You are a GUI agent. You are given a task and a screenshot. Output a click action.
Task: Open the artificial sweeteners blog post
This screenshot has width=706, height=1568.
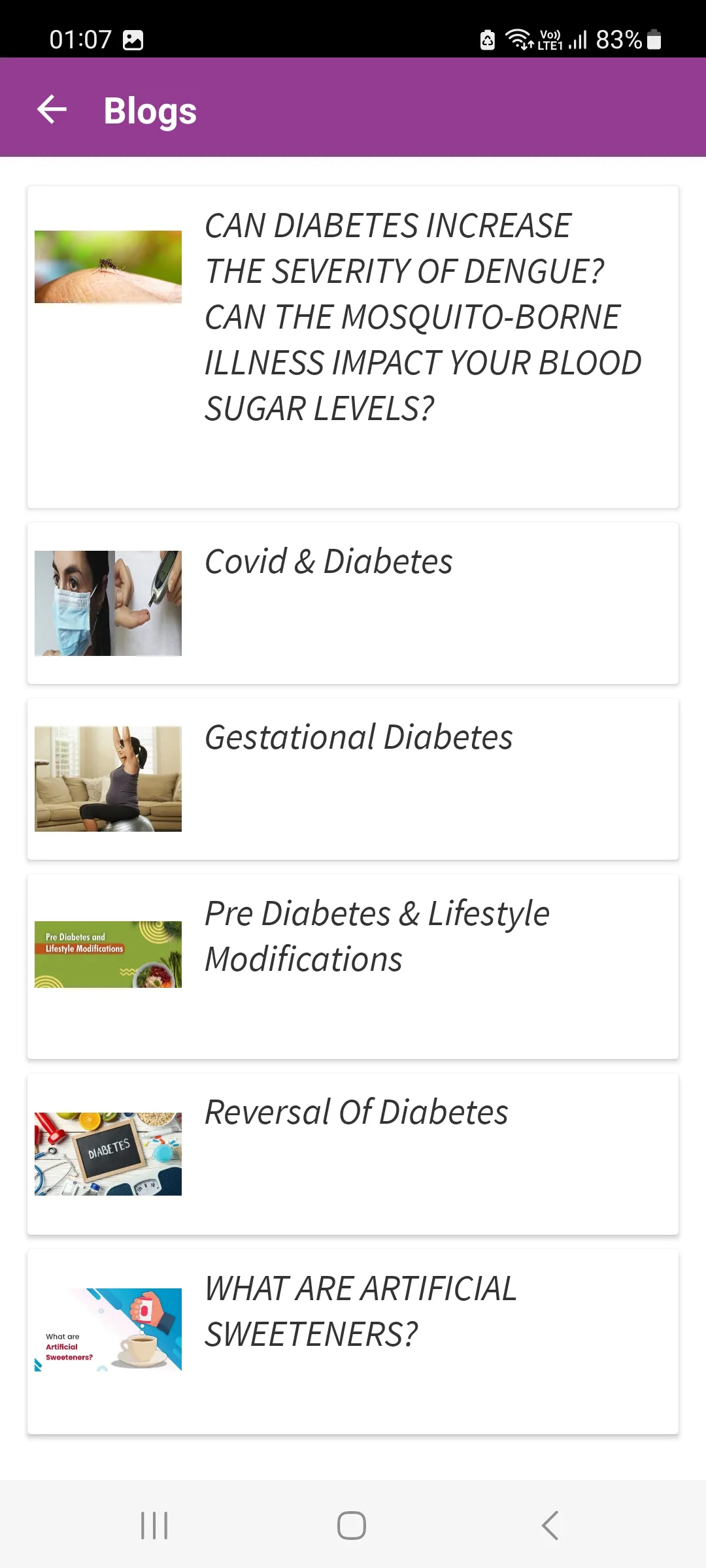(353, 1342)
